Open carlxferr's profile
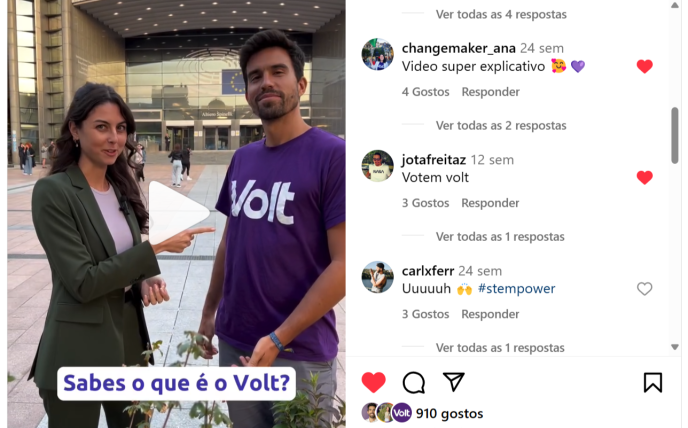The height and width of the screenshot is (428, 688). (427, 270)
